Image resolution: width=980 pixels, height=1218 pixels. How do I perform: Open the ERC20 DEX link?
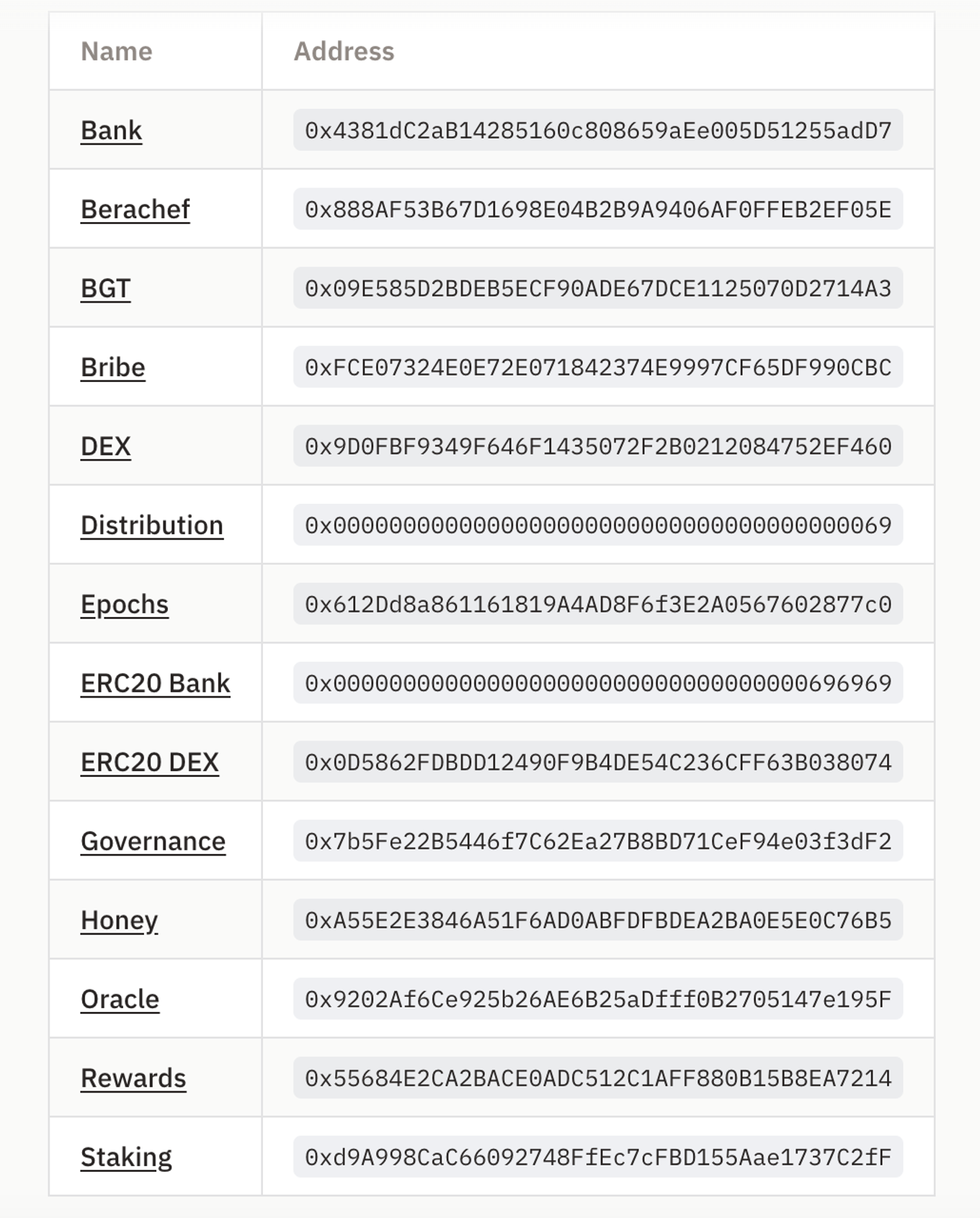click(x=149, y=763)
